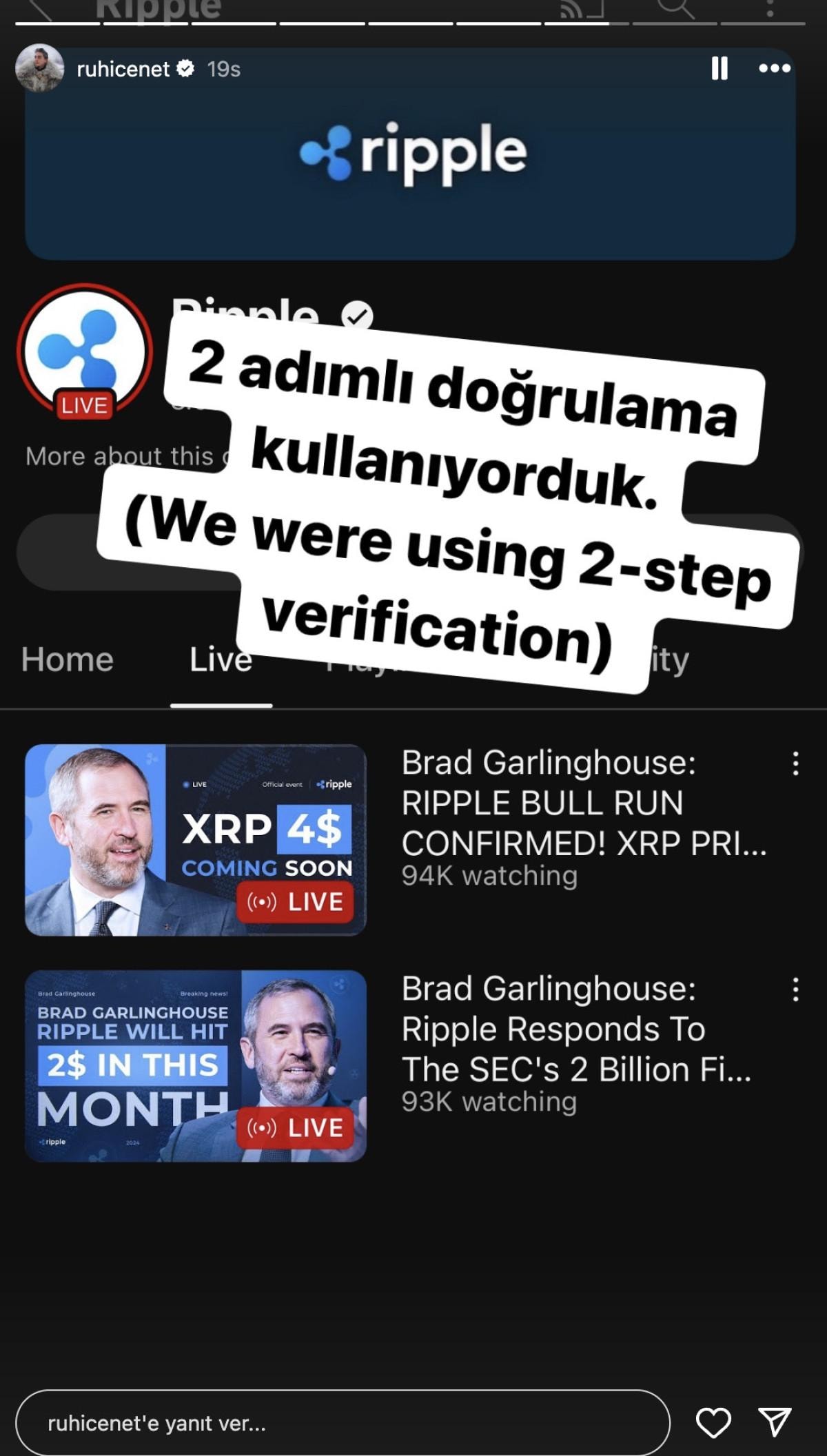Like this story with the heart
Screen dimensions: 827x1456
point(713,1423)
